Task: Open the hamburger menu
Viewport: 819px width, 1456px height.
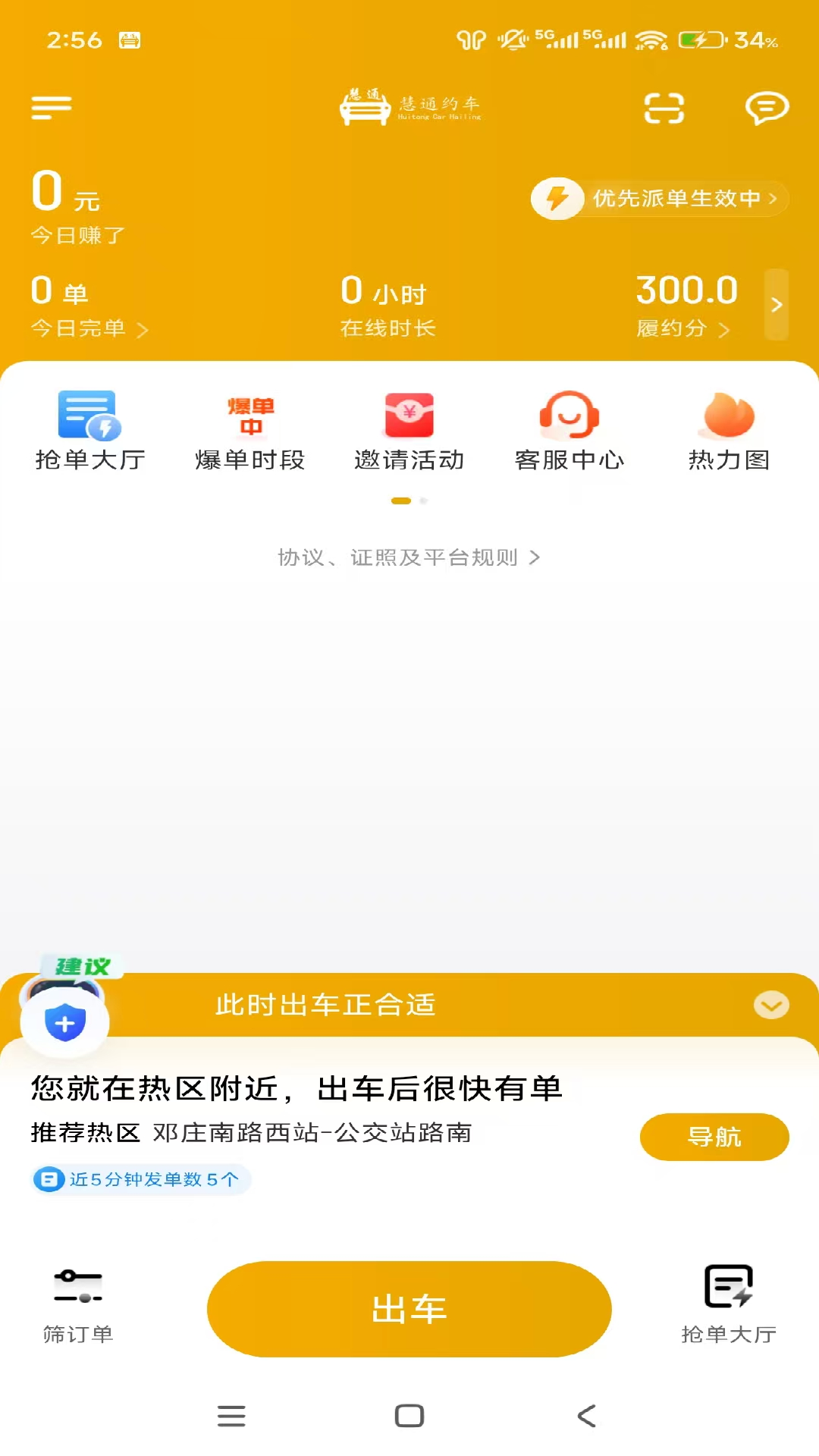Action: 51,107
